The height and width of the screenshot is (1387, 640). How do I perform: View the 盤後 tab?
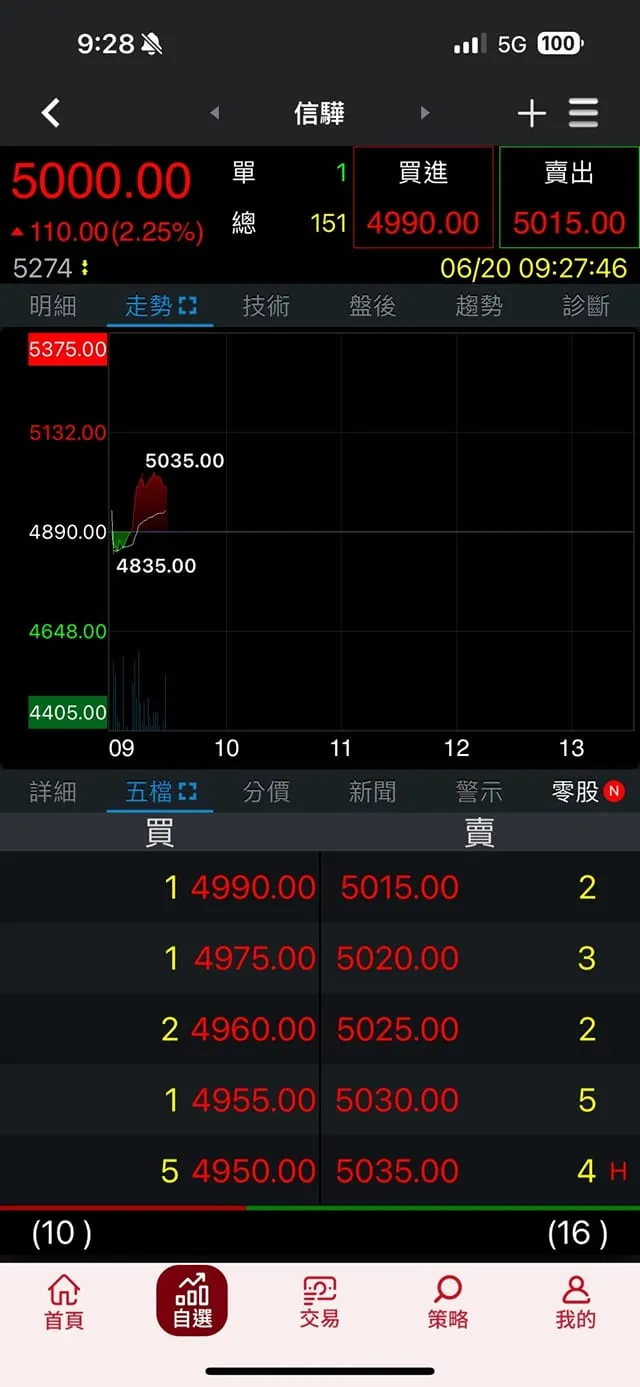tap(373, 306)
